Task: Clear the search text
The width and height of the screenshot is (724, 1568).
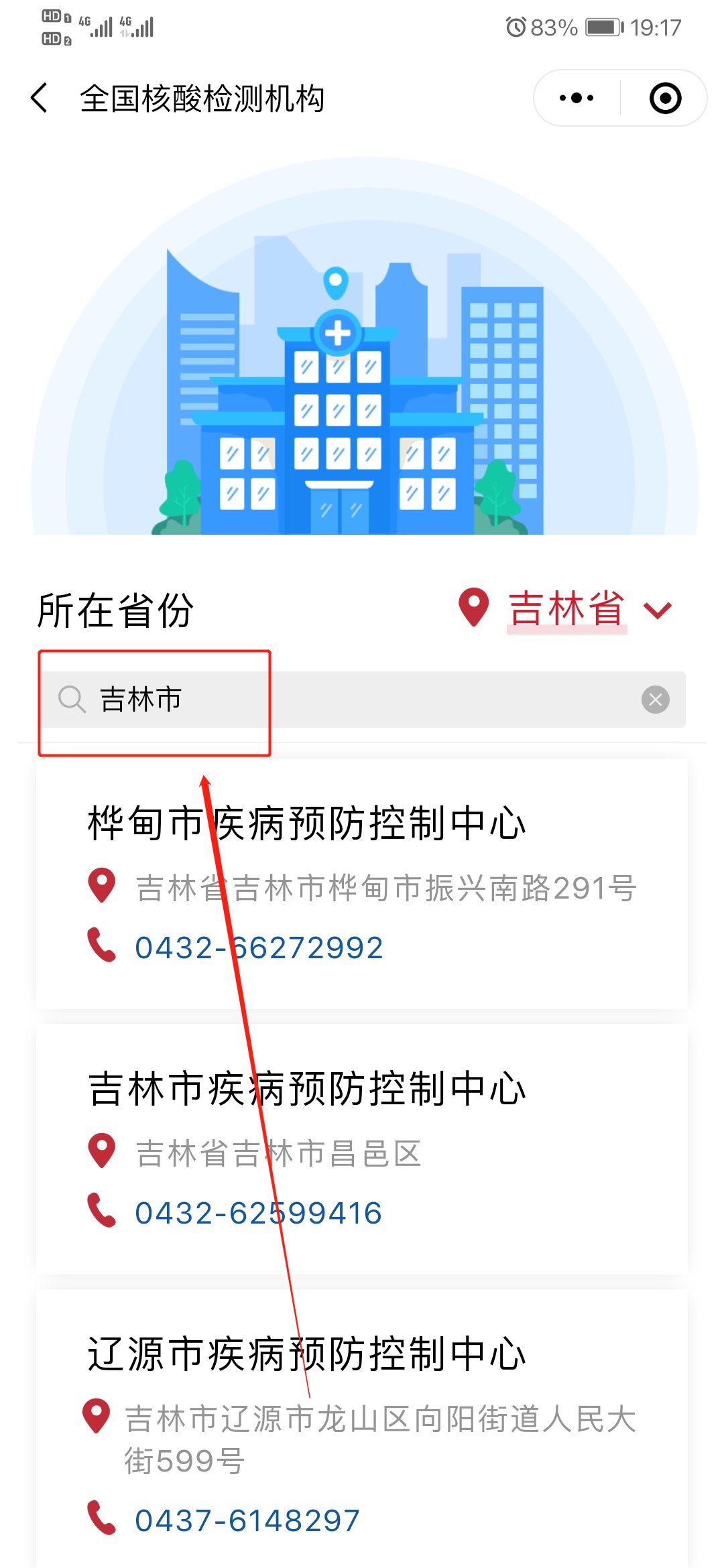Action: pyautogui.click(x=655, y=700)
